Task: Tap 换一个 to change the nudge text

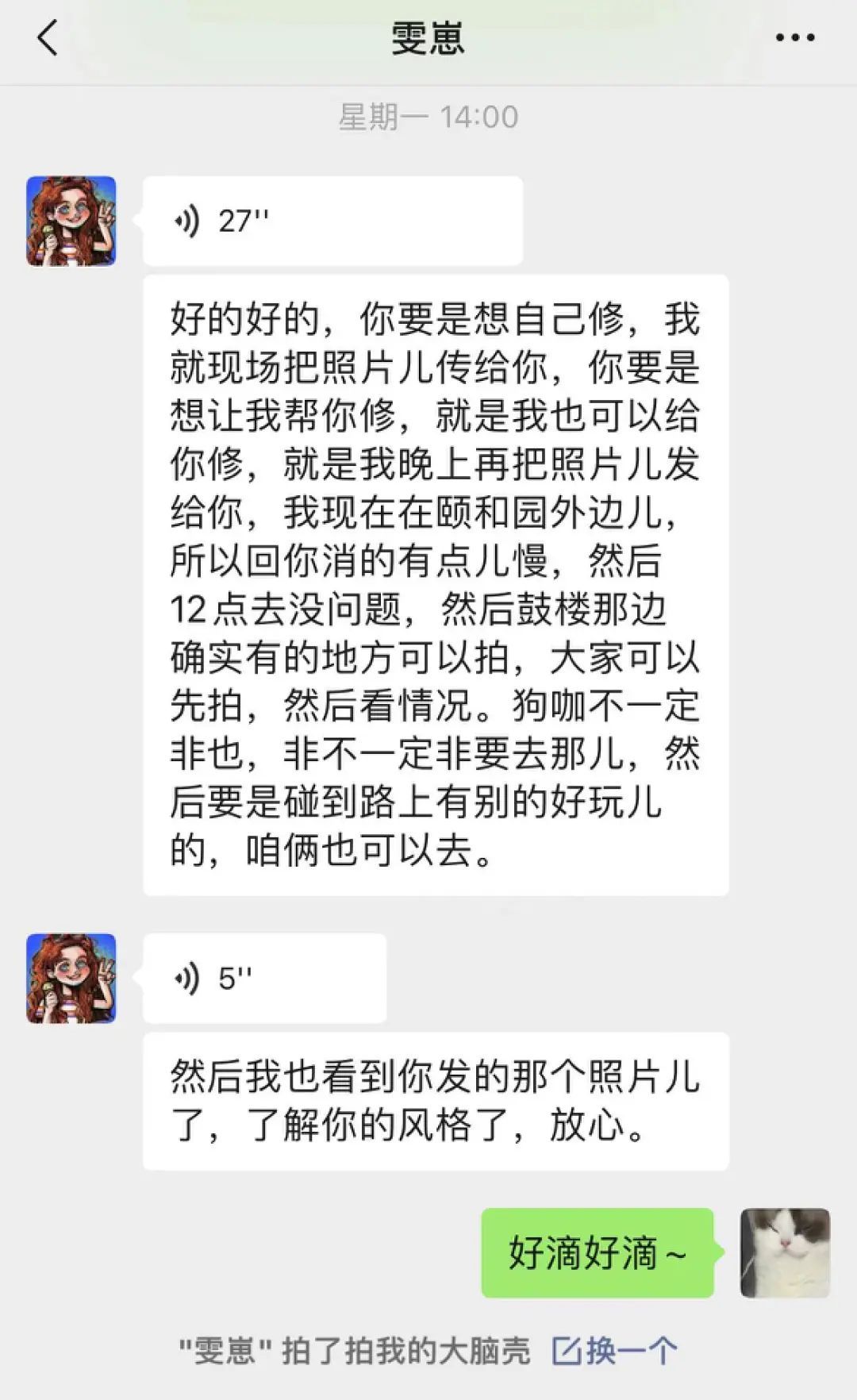Action: [615, 1350]
